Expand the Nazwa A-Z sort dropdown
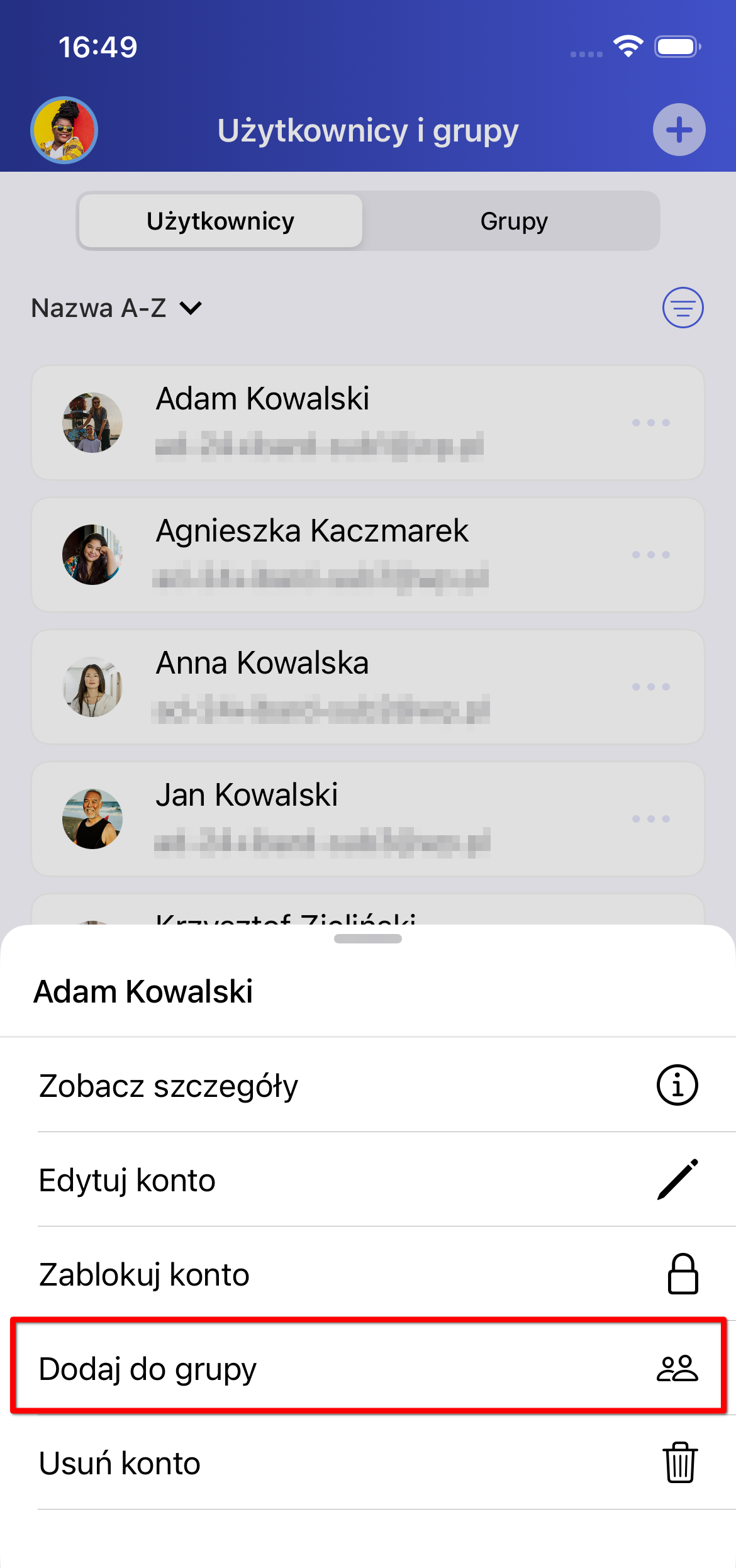The width and height of the screenshot is (736, 1568). (x=116, y=308)
